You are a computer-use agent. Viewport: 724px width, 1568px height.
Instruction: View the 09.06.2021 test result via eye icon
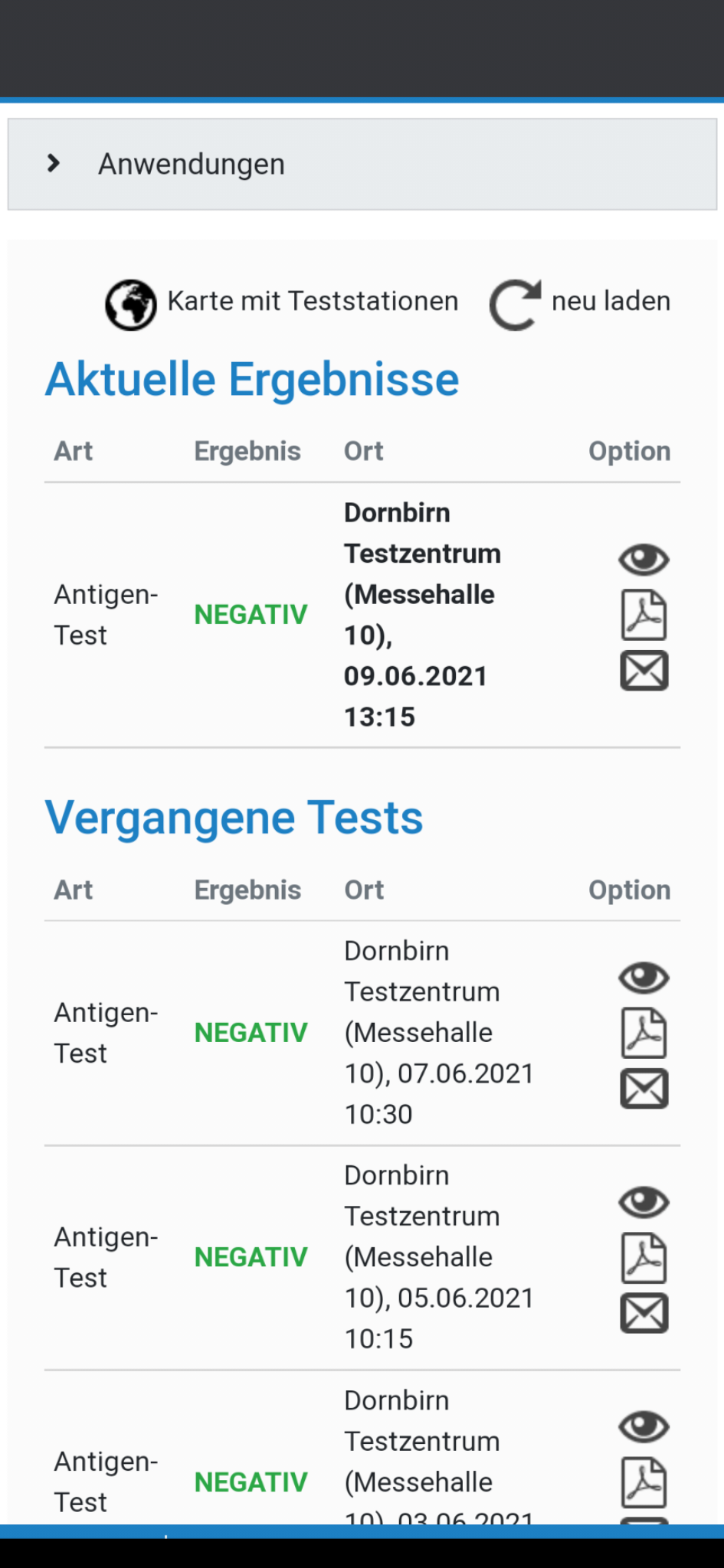(644, 560)
